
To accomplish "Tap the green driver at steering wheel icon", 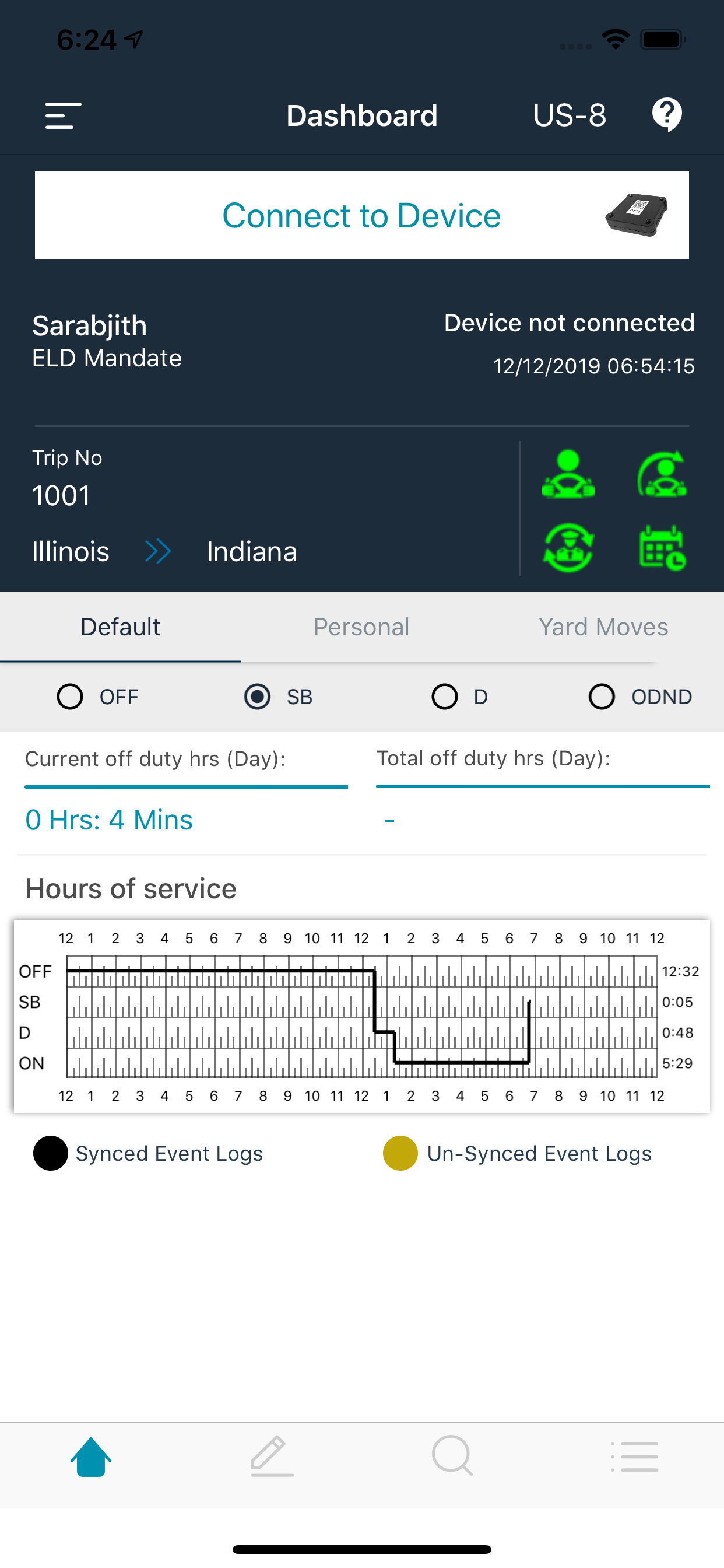I will [x=568, y=474].
